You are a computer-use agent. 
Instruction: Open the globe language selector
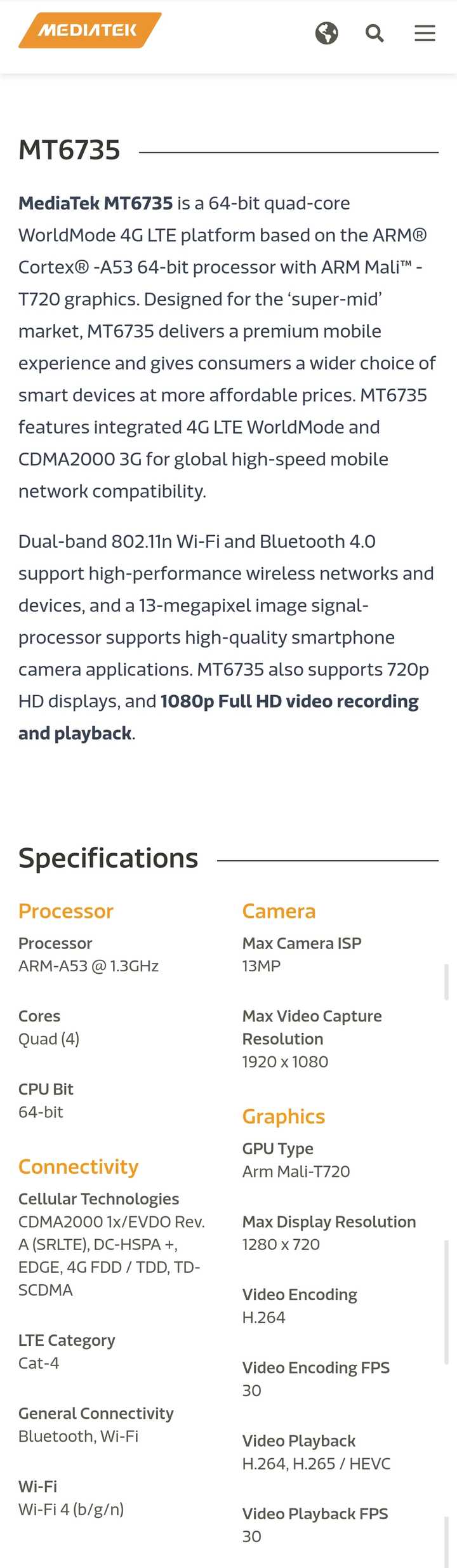(x=326, y=33)
